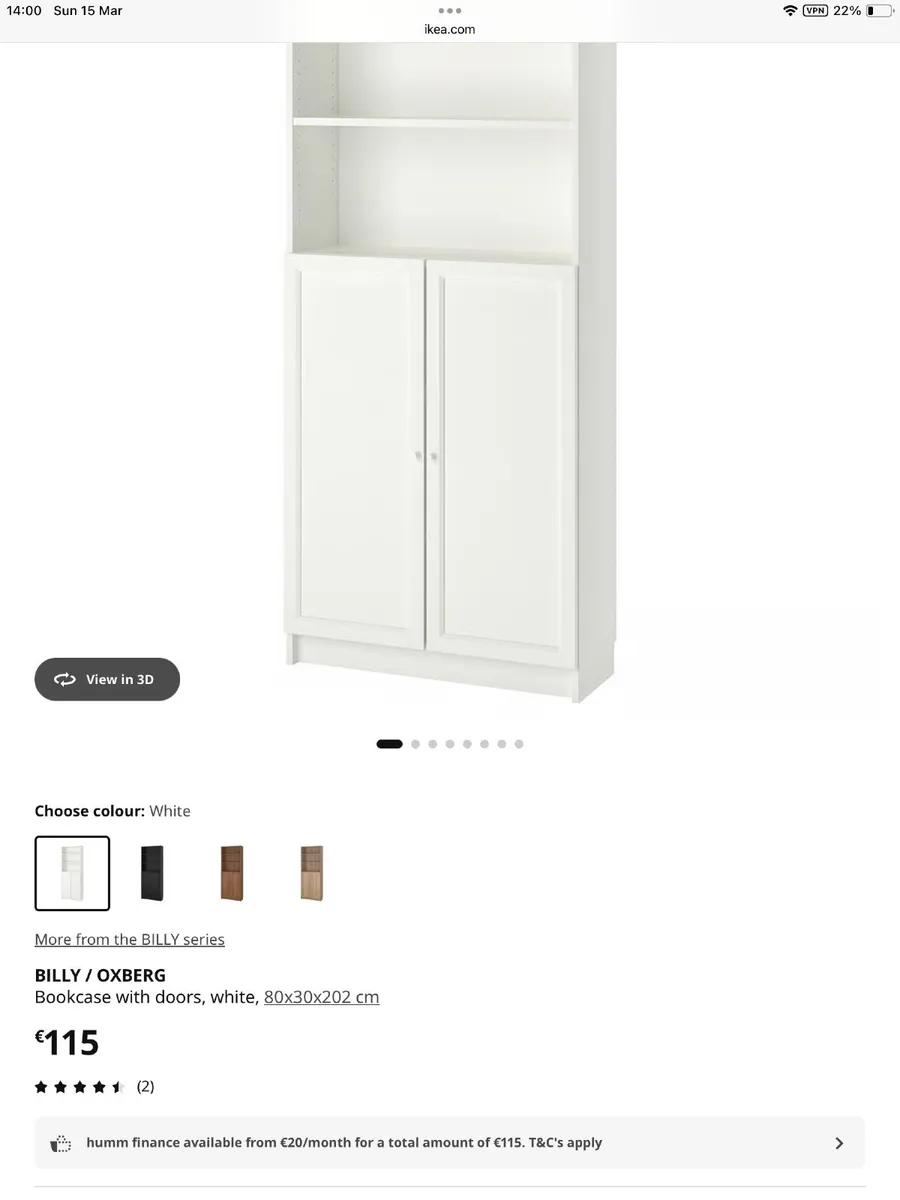Choose the oak effect colour variant

[x=312, y=872]
